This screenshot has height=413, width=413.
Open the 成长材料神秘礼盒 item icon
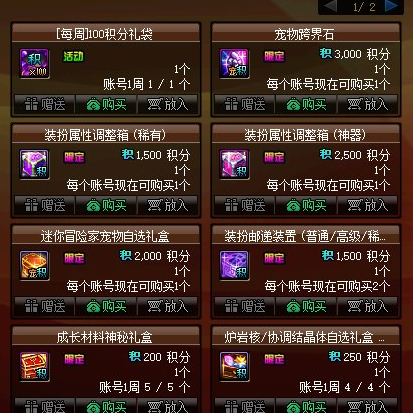[x=34, y=366]
